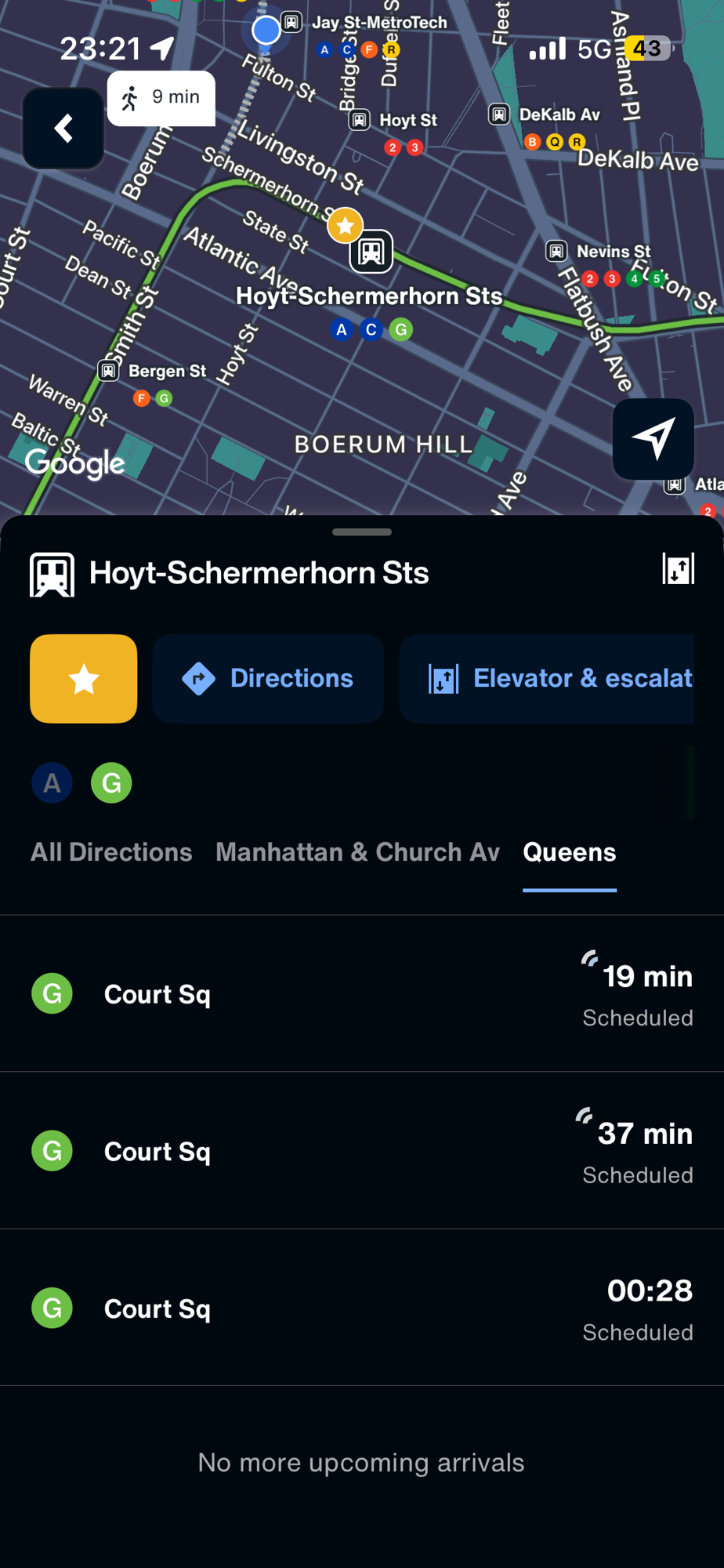The image size is (724, 1568).
Task: Filter arrivals by the G line
Action: point(111,783)
